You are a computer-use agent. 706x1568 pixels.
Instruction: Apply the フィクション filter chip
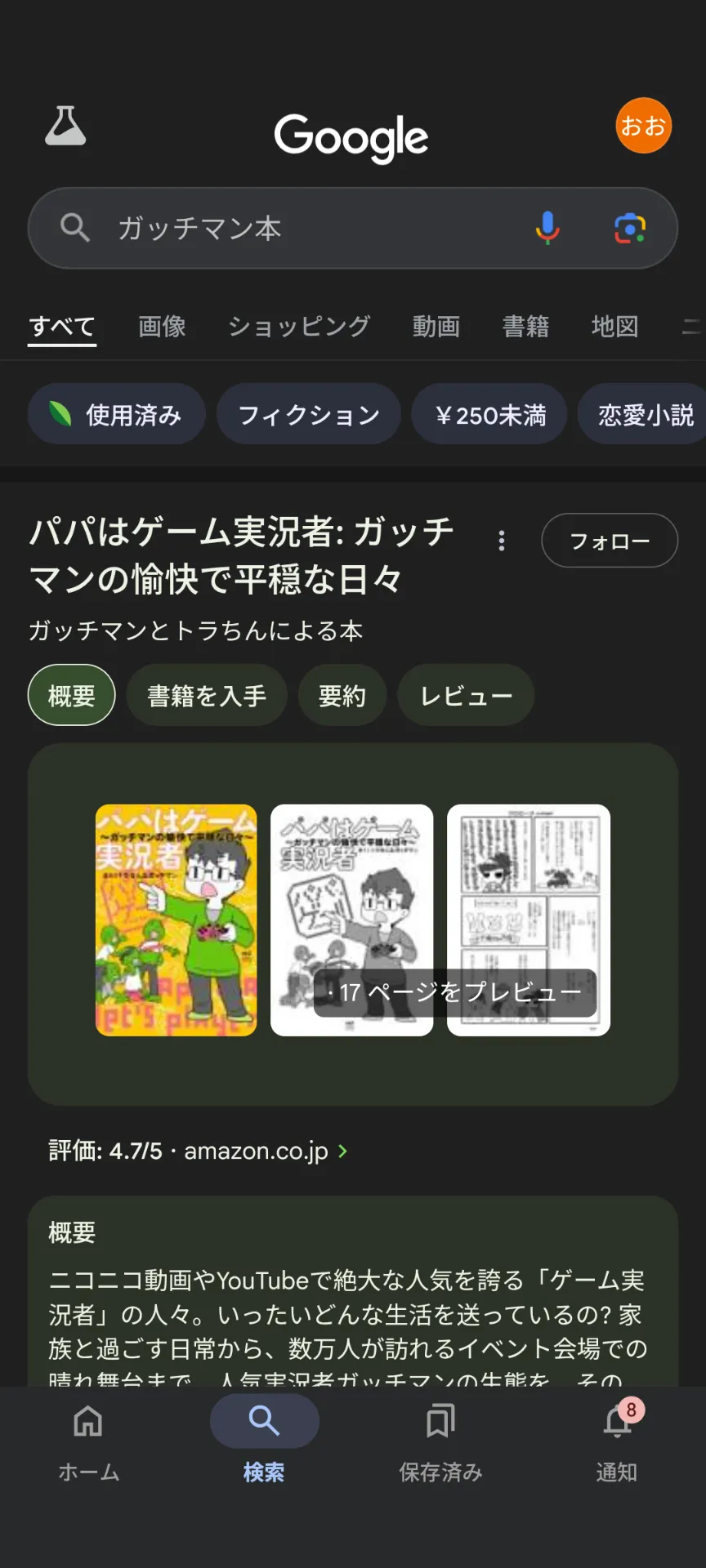(308, 415)
